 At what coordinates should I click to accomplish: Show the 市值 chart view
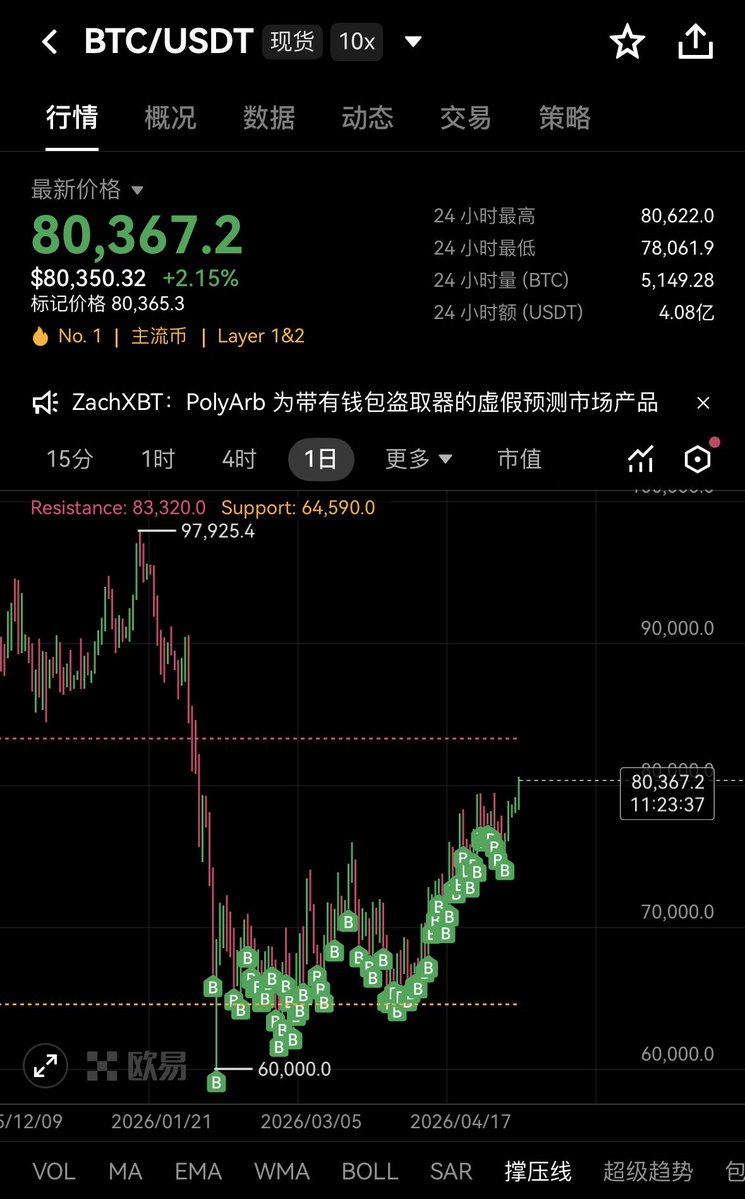pos(519,459)
